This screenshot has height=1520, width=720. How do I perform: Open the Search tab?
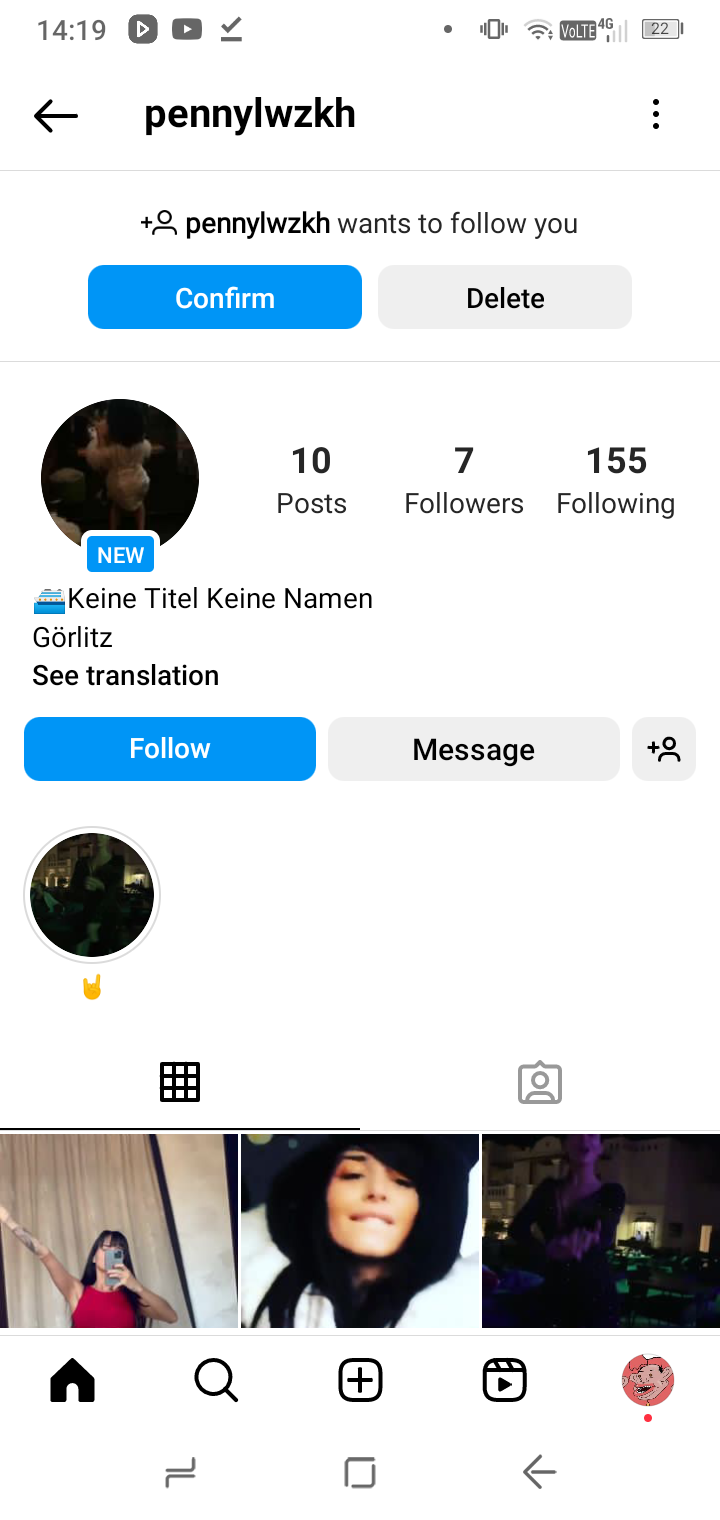click(216, 1382)
